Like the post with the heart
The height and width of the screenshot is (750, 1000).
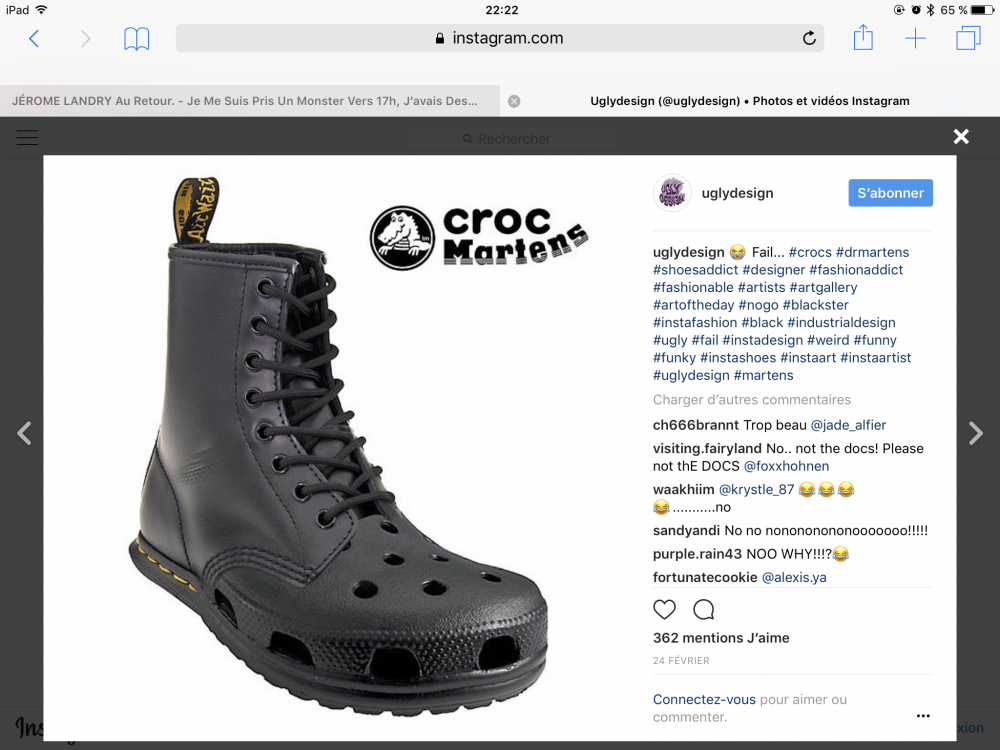(x=664, y=609)
